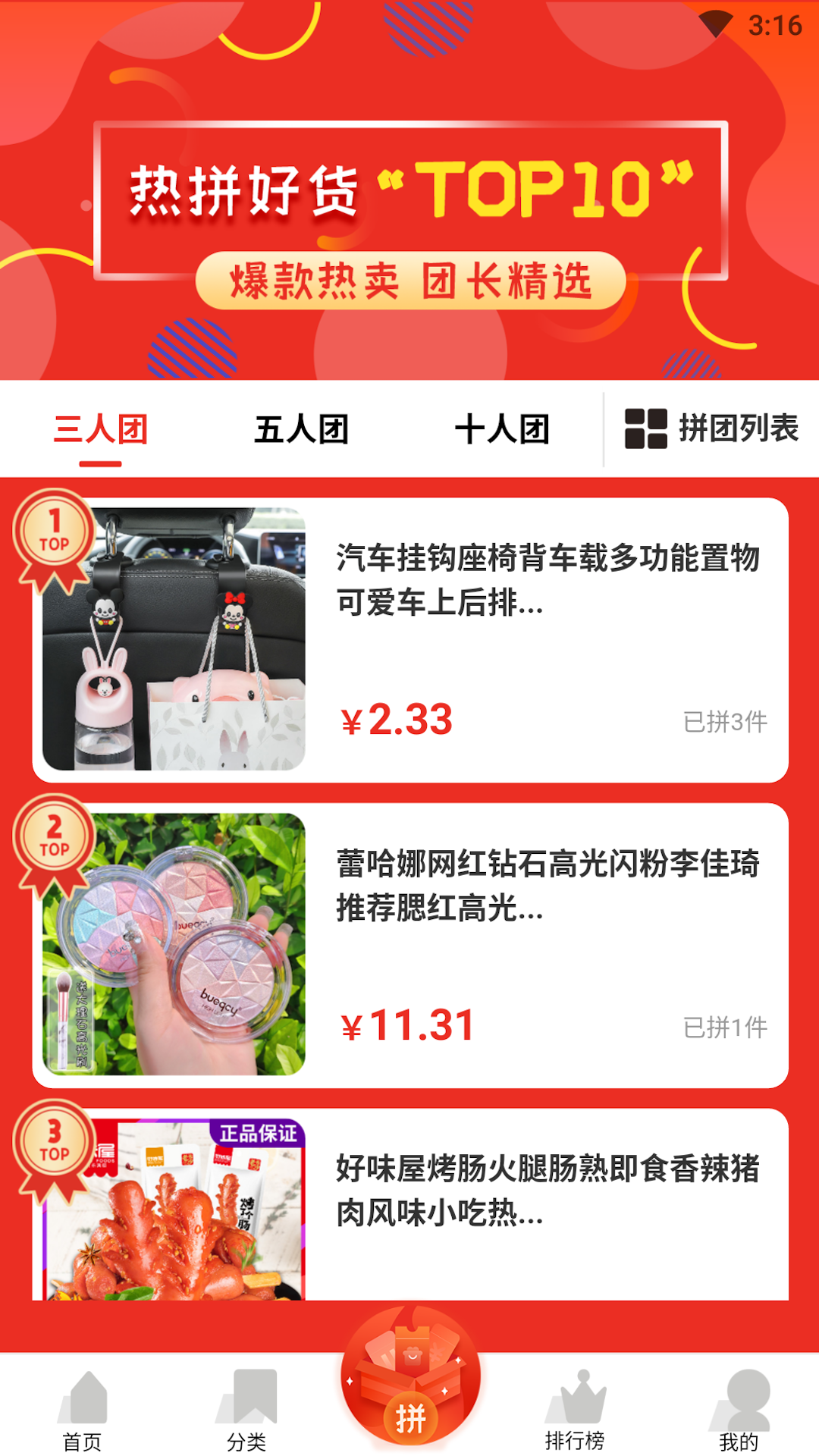
Task: Open the 好味屋烤肠火腿肠 product card
Action: [410, 1204]
